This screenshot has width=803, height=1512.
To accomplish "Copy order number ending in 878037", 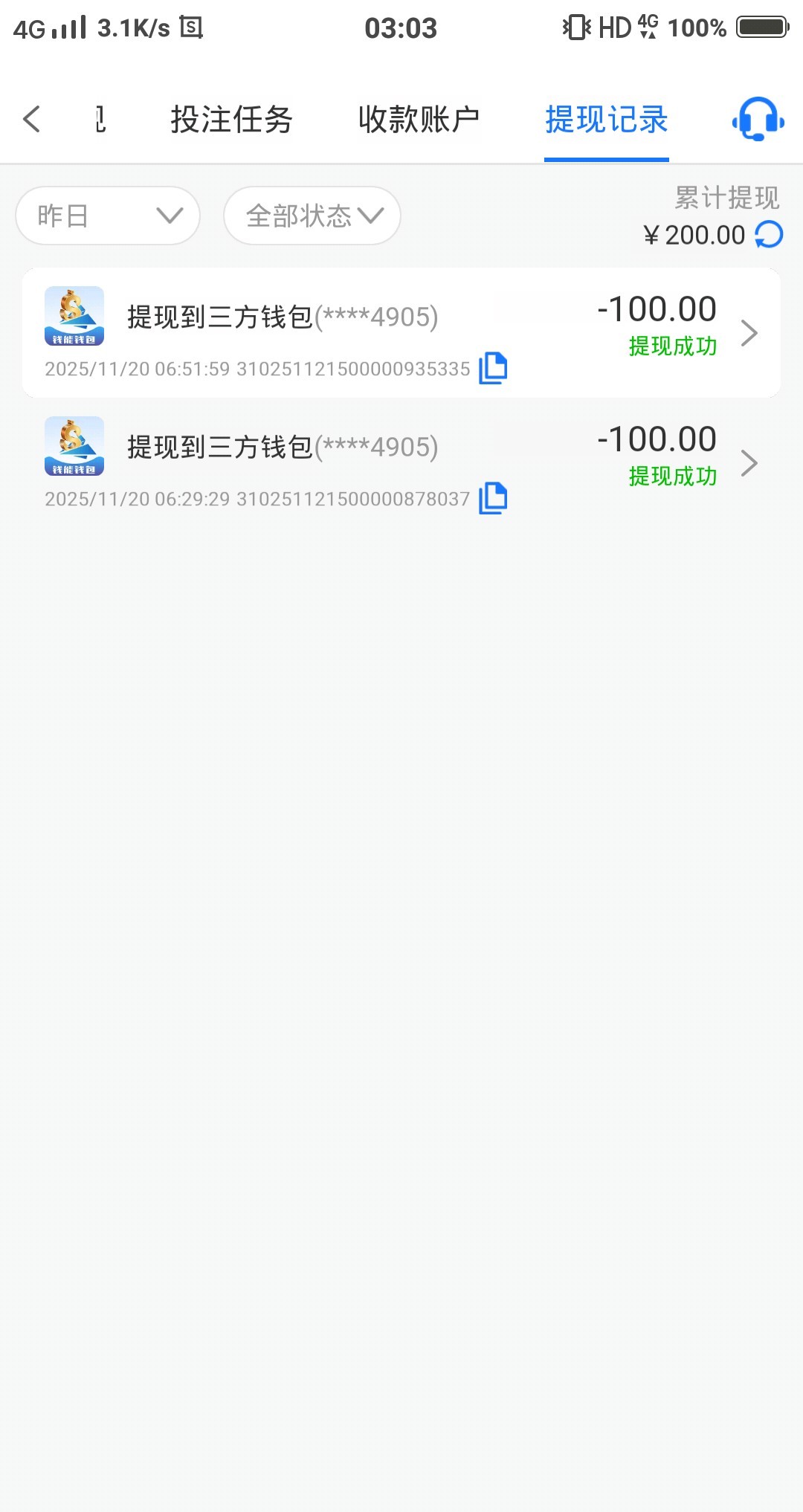I will (x=493, y=498).
